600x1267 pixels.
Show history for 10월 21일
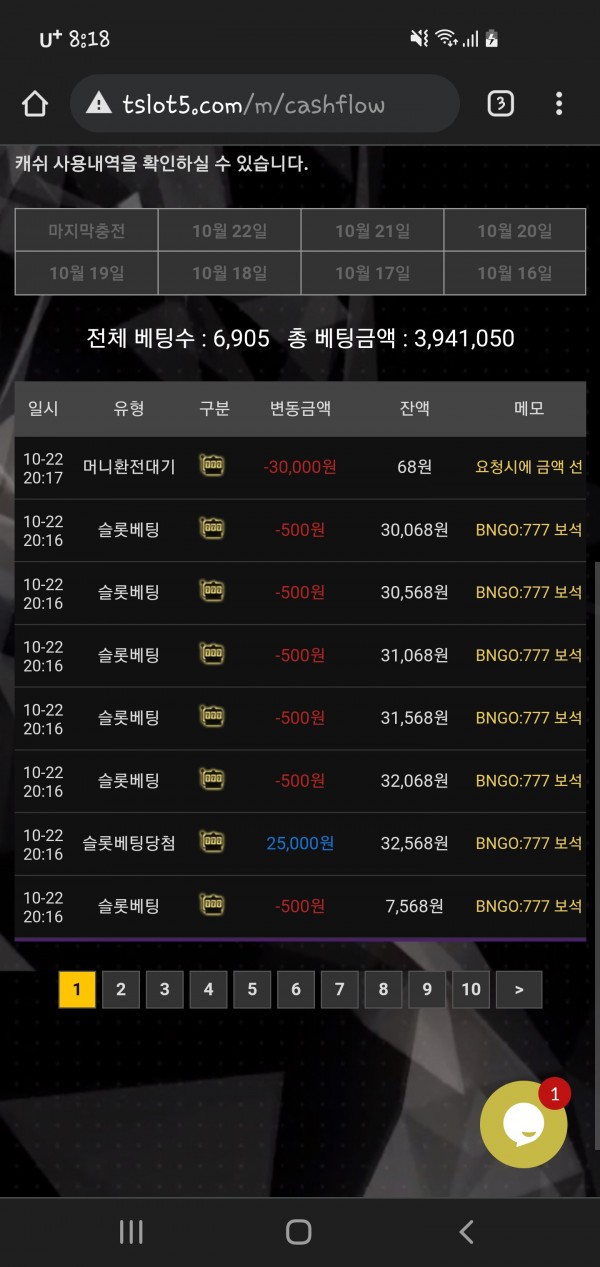pyautogui.click(x=372, y=231)
